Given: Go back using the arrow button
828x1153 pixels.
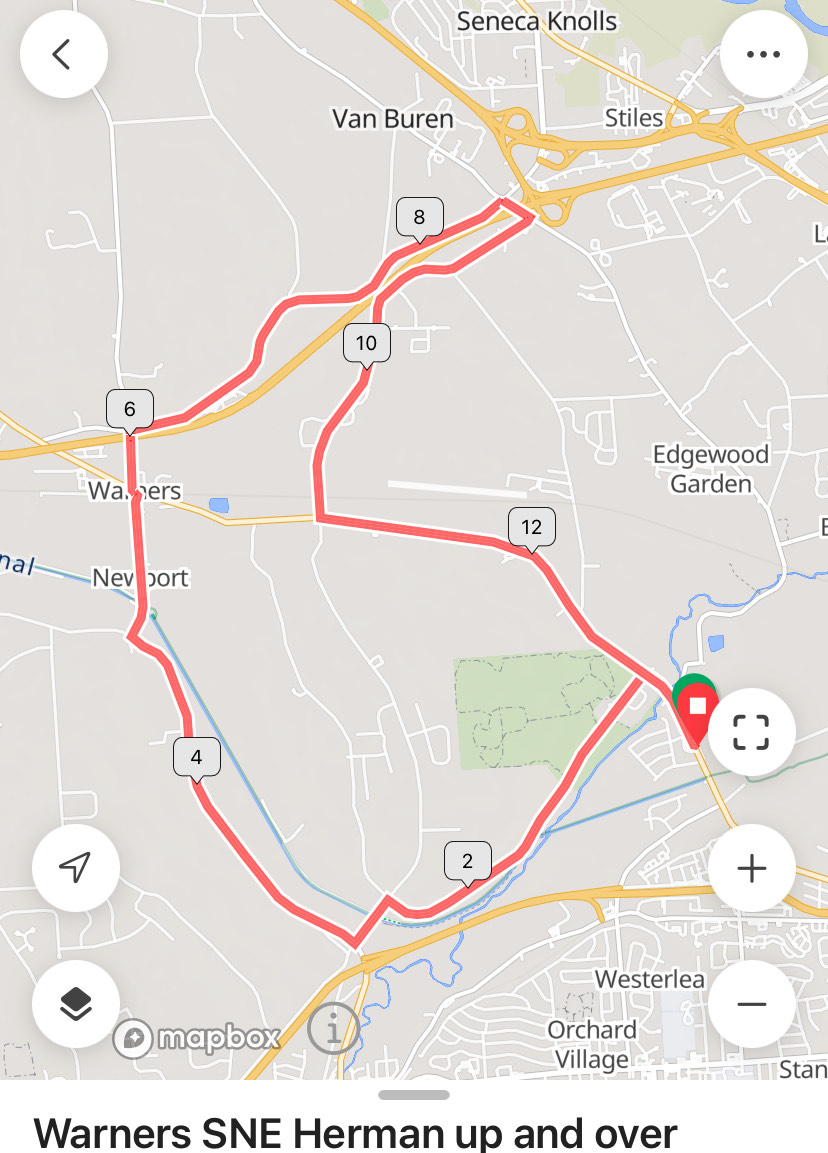Looking at the screenshot, I should click(x=63, y=54).
